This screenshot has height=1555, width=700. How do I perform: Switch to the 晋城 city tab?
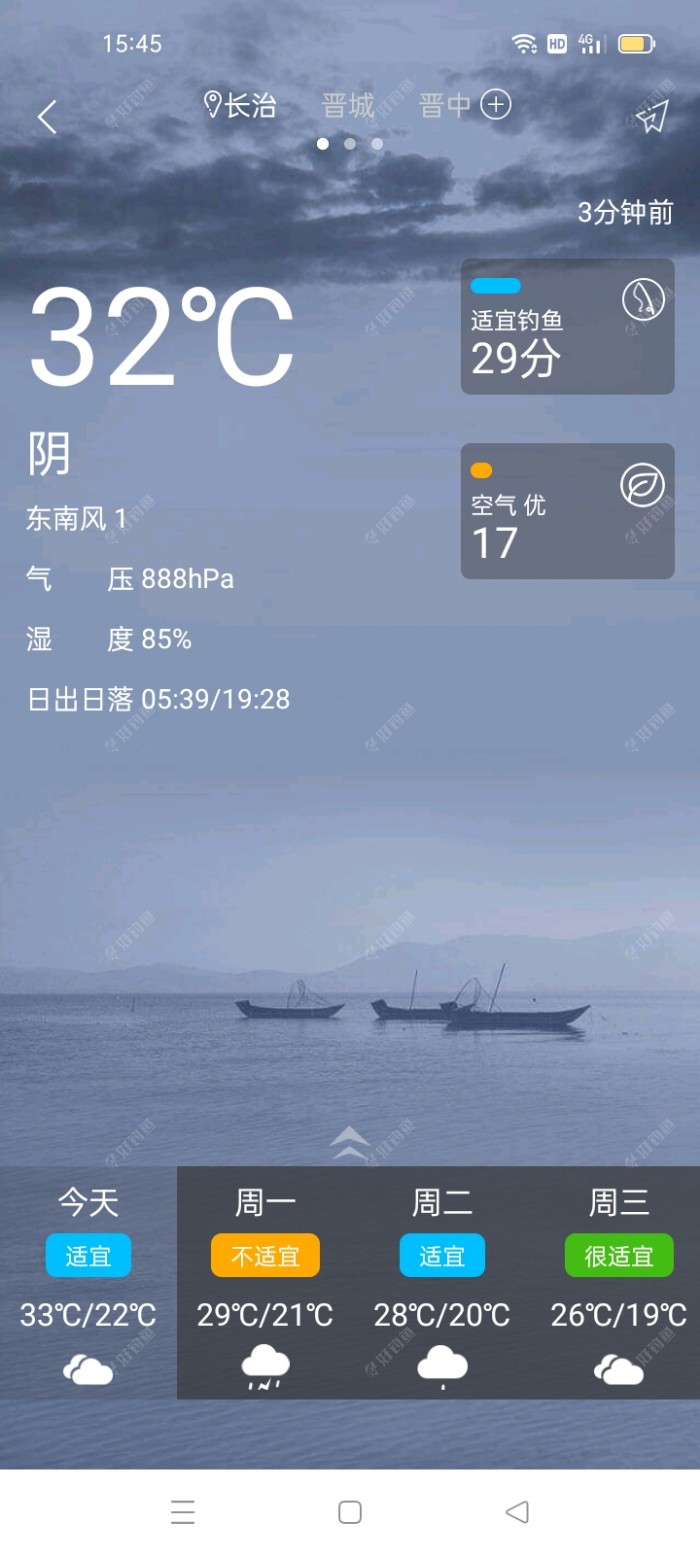click(x=348, y=106)
